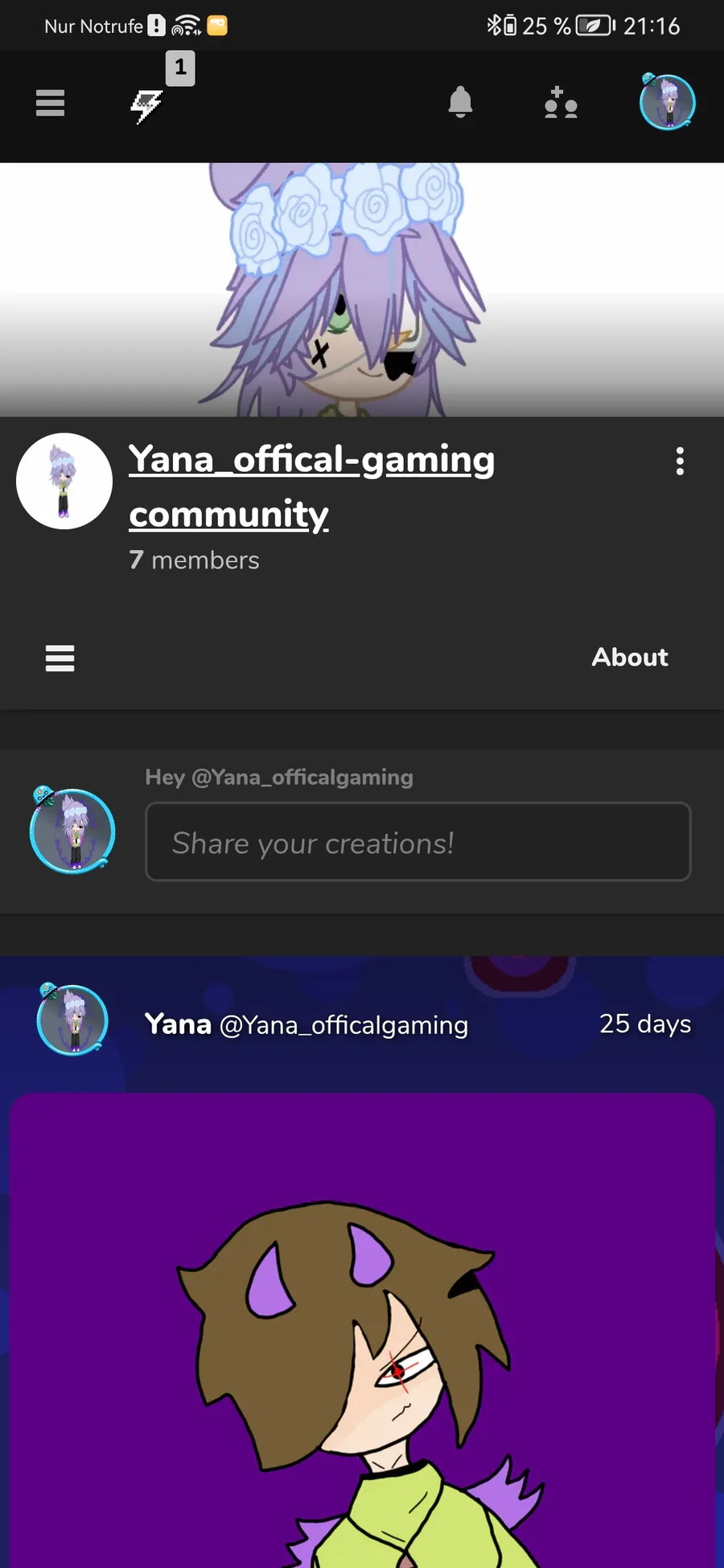Tap the Share your creations field
724x1568 pixels.
418,842
